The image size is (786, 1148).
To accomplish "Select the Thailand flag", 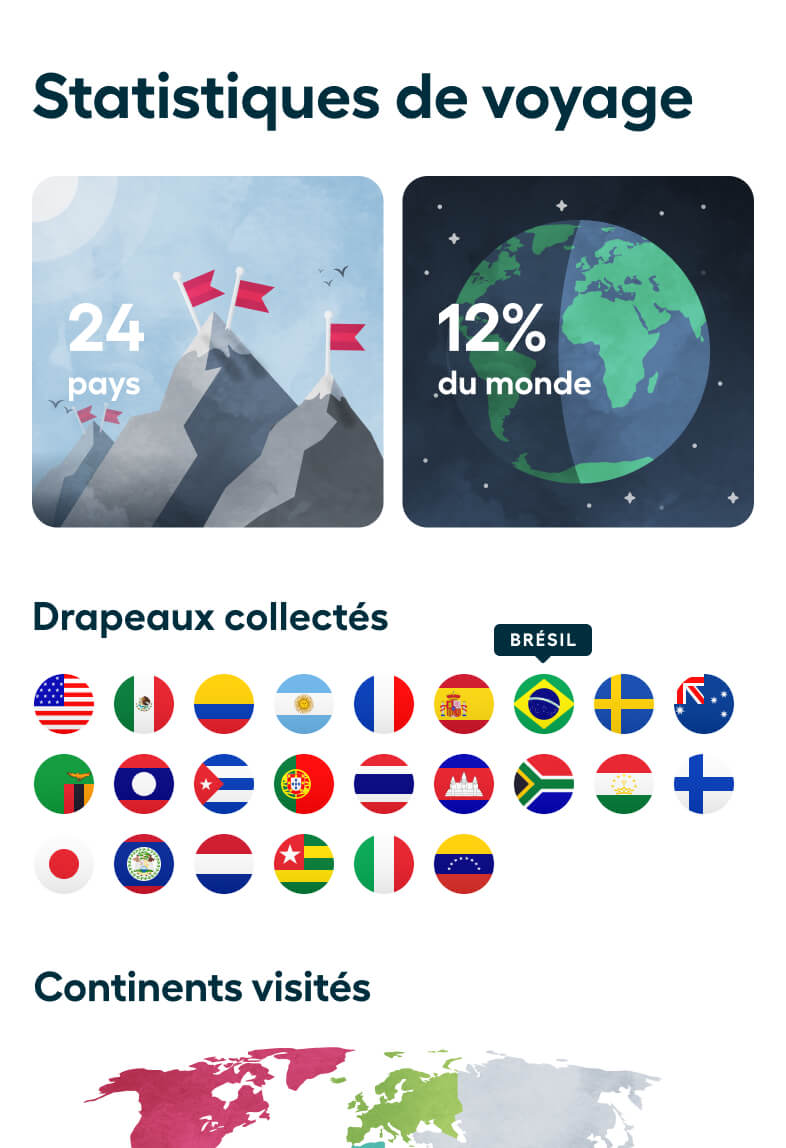I will click(x=383, y=783).
